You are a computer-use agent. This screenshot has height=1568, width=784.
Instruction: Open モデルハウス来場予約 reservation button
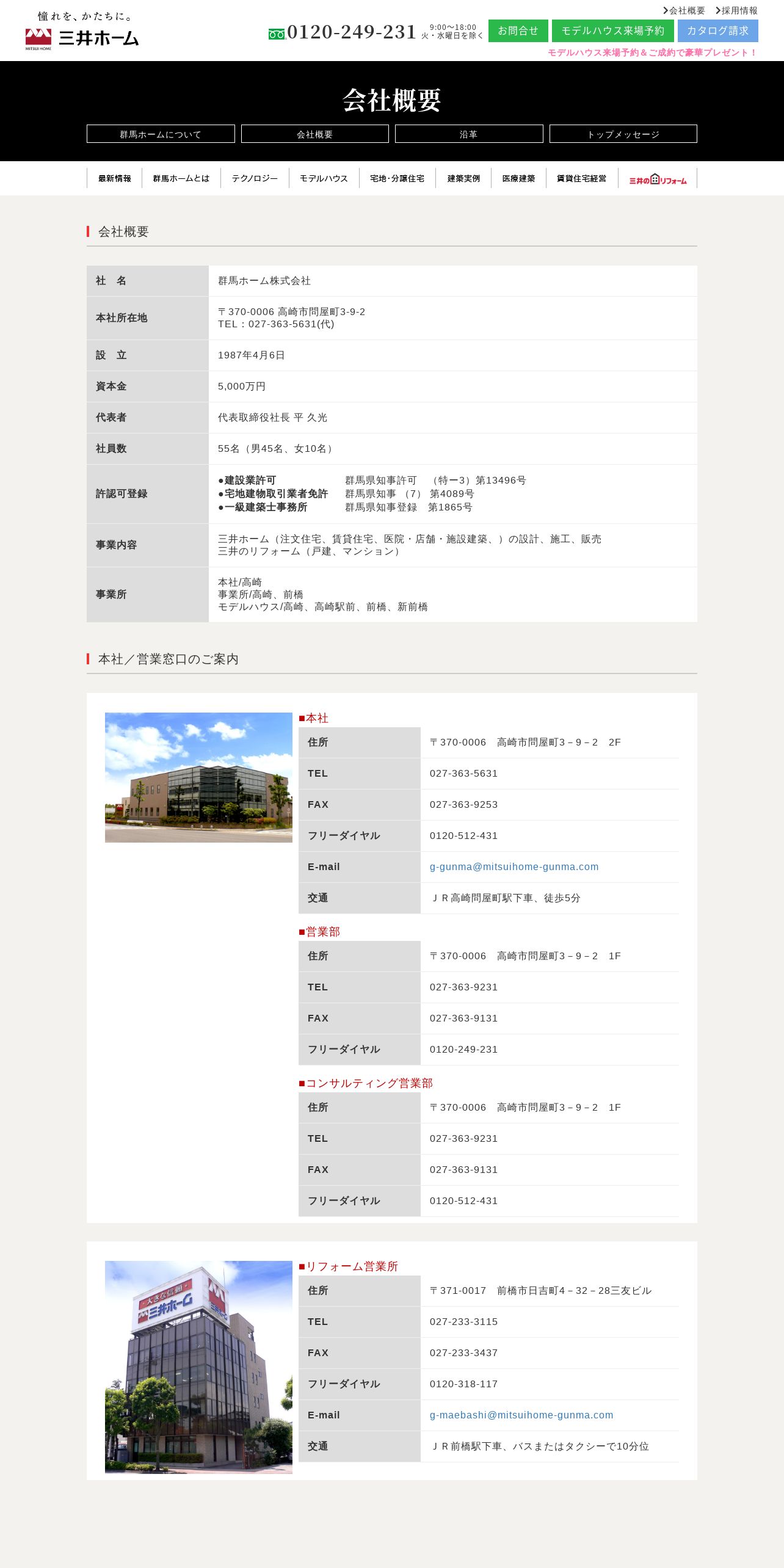pyautogui.click(x=612, y=31)
